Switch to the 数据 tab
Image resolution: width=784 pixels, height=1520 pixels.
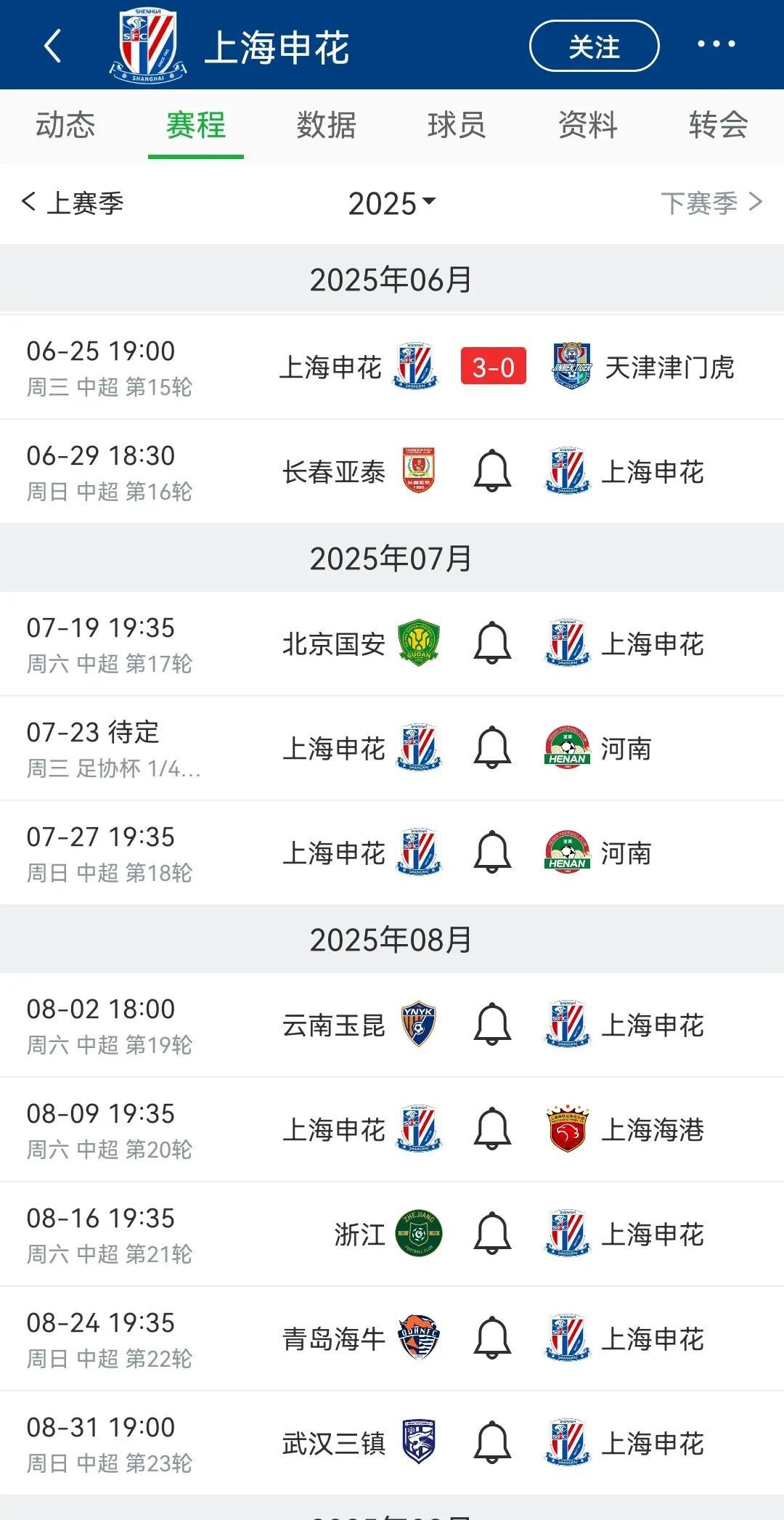coord(327,125)
